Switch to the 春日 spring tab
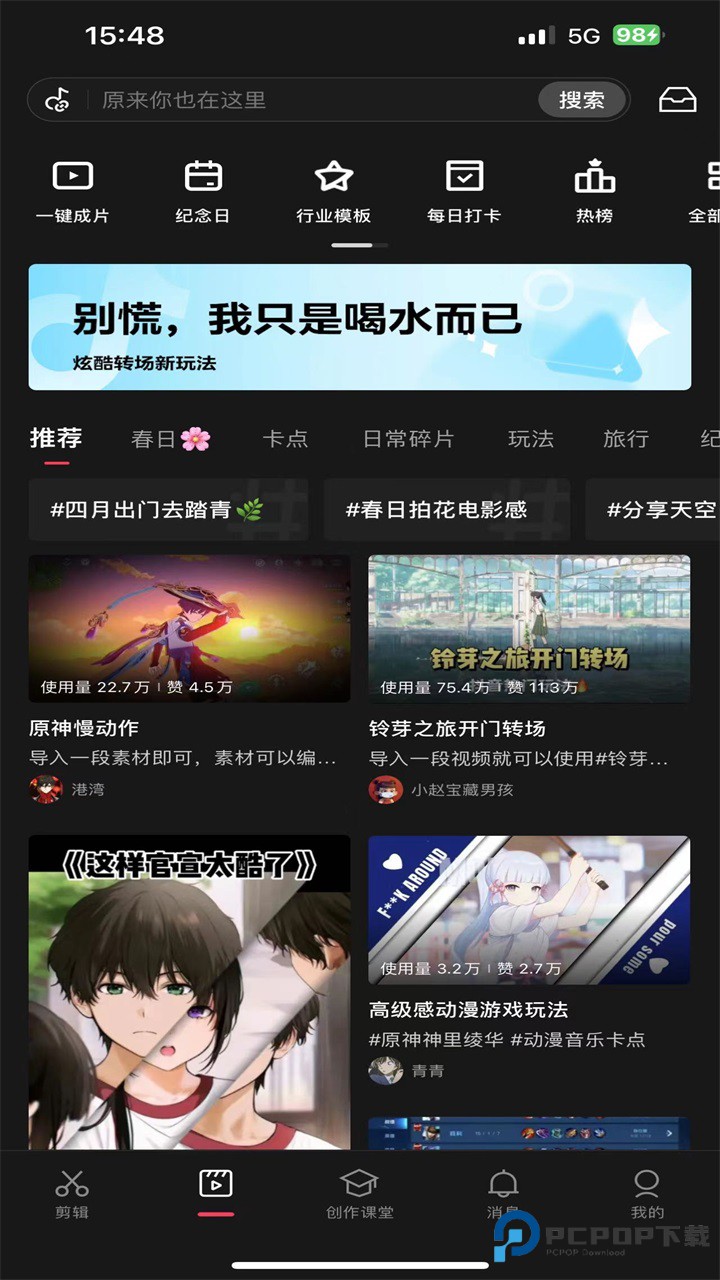This screenshot has height=1280, width=720. pos(153,438)
